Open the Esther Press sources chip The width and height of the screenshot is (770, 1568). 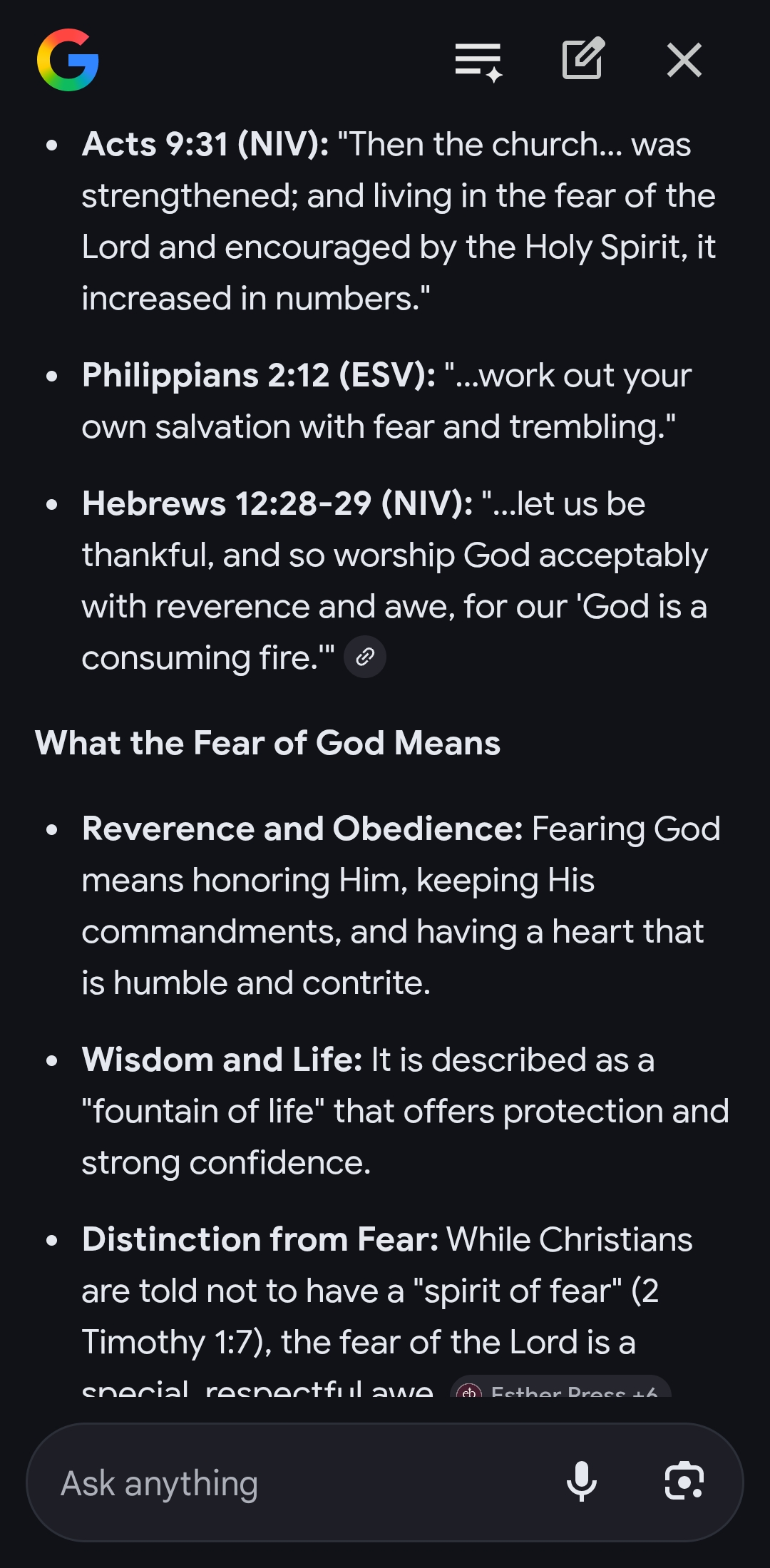pyautogui.click(x=560, y=1387)
